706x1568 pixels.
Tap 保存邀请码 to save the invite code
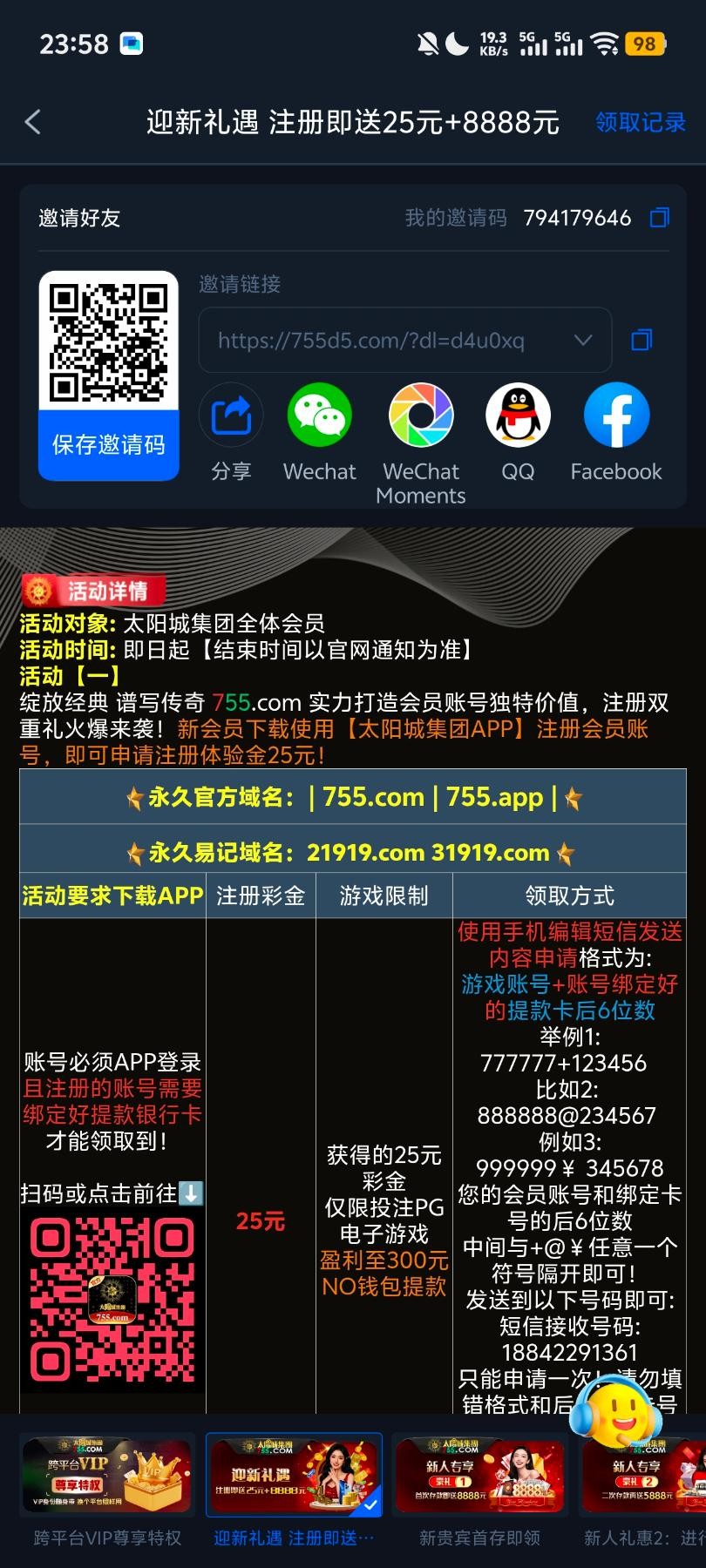108,445
